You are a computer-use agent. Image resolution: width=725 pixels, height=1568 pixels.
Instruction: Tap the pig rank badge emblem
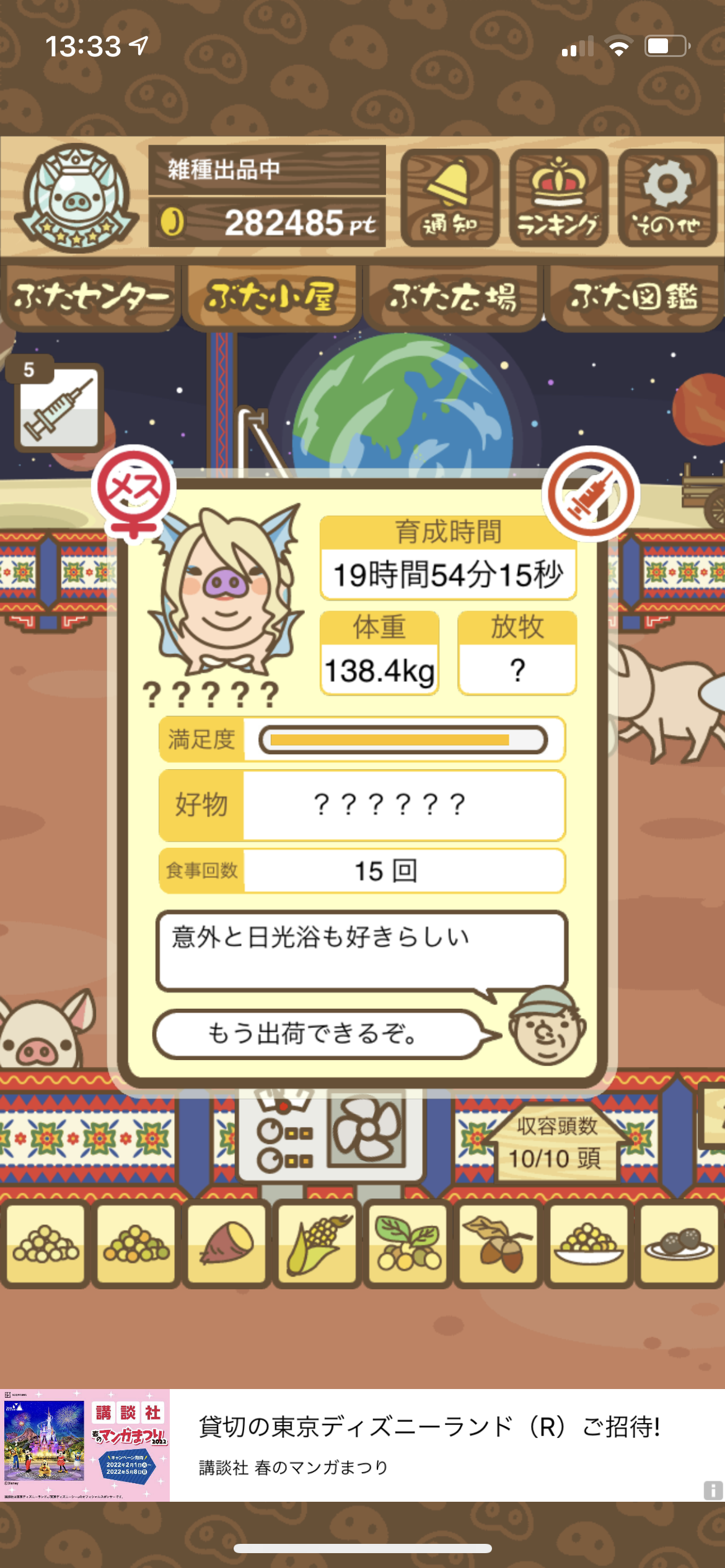coord(76,198)
